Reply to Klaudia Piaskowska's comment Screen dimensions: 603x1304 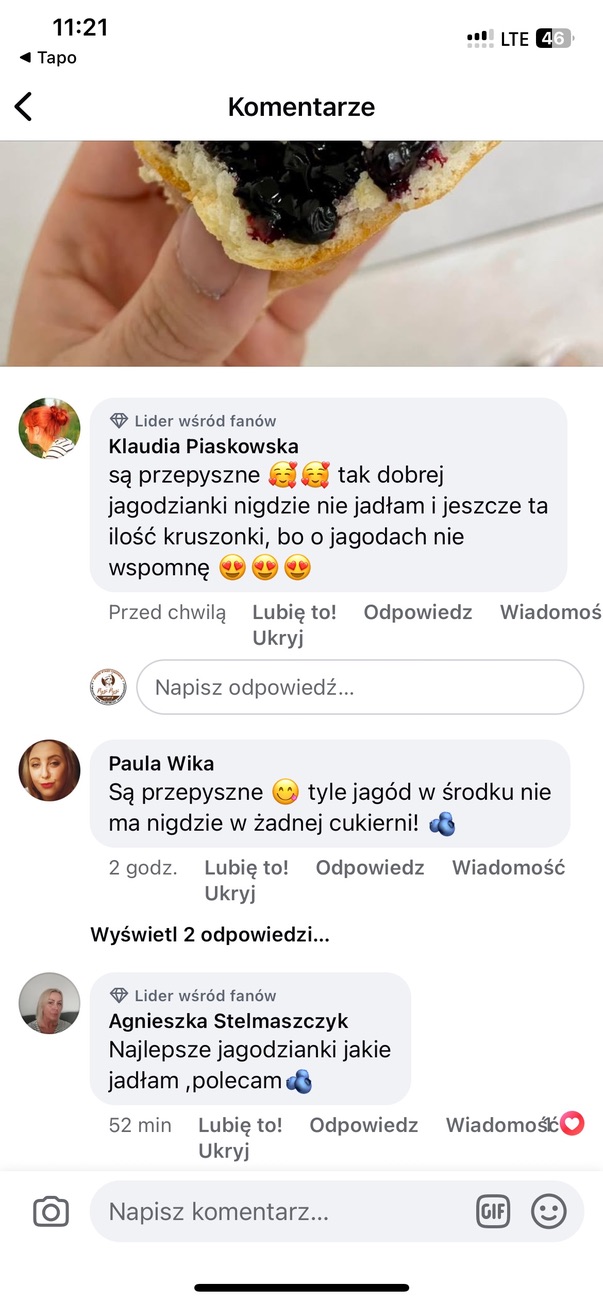tap(417, 612)
